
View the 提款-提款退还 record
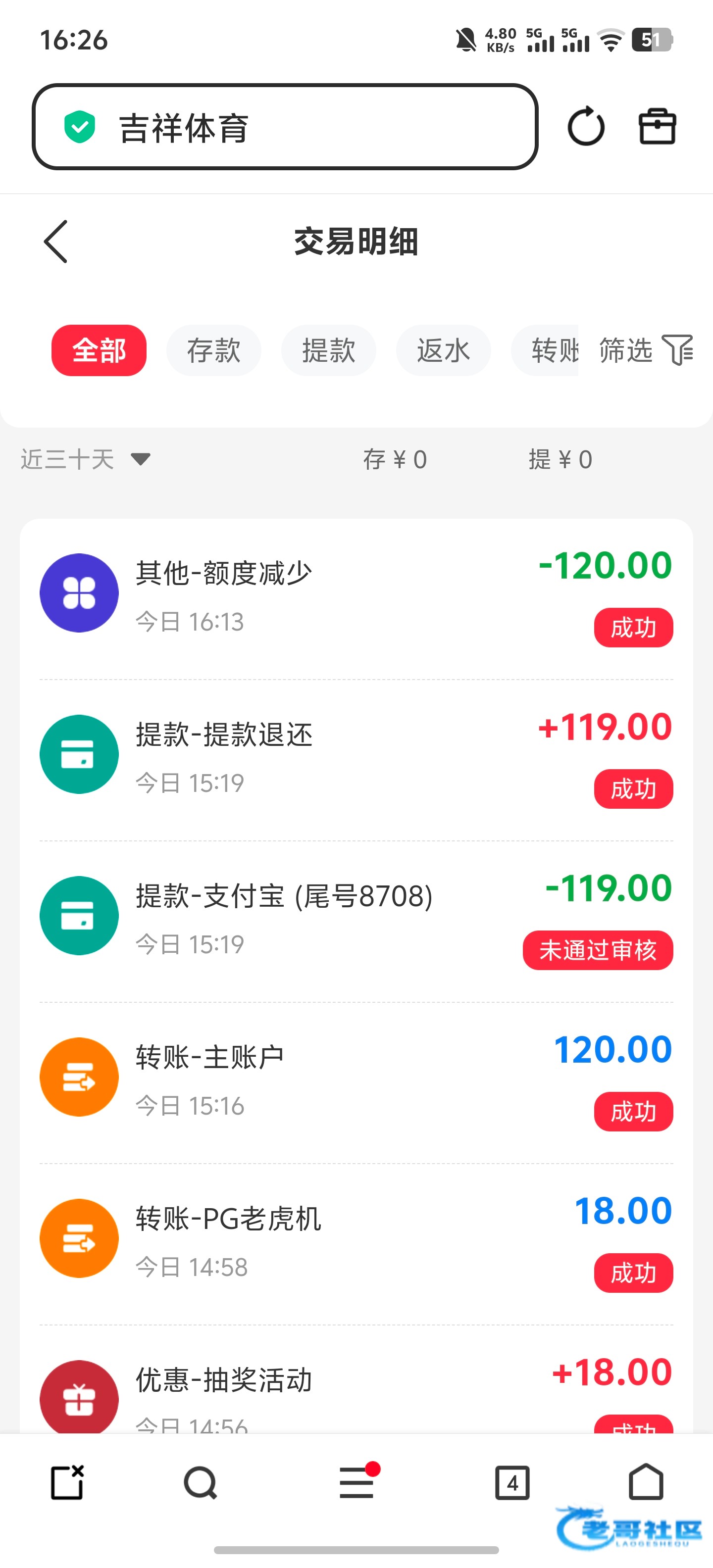point(356,756)
